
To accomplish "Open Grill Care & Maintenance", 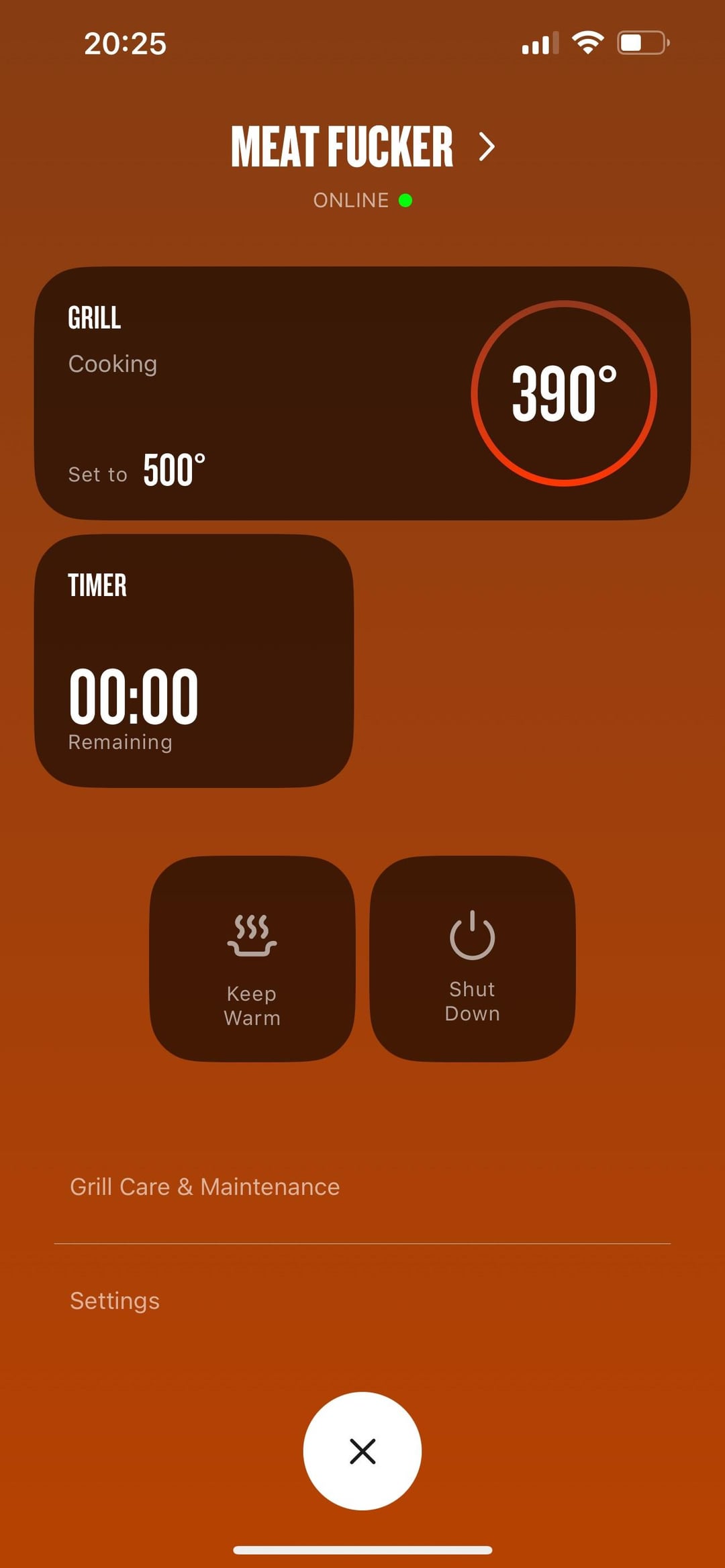I will coord(205,1187).
